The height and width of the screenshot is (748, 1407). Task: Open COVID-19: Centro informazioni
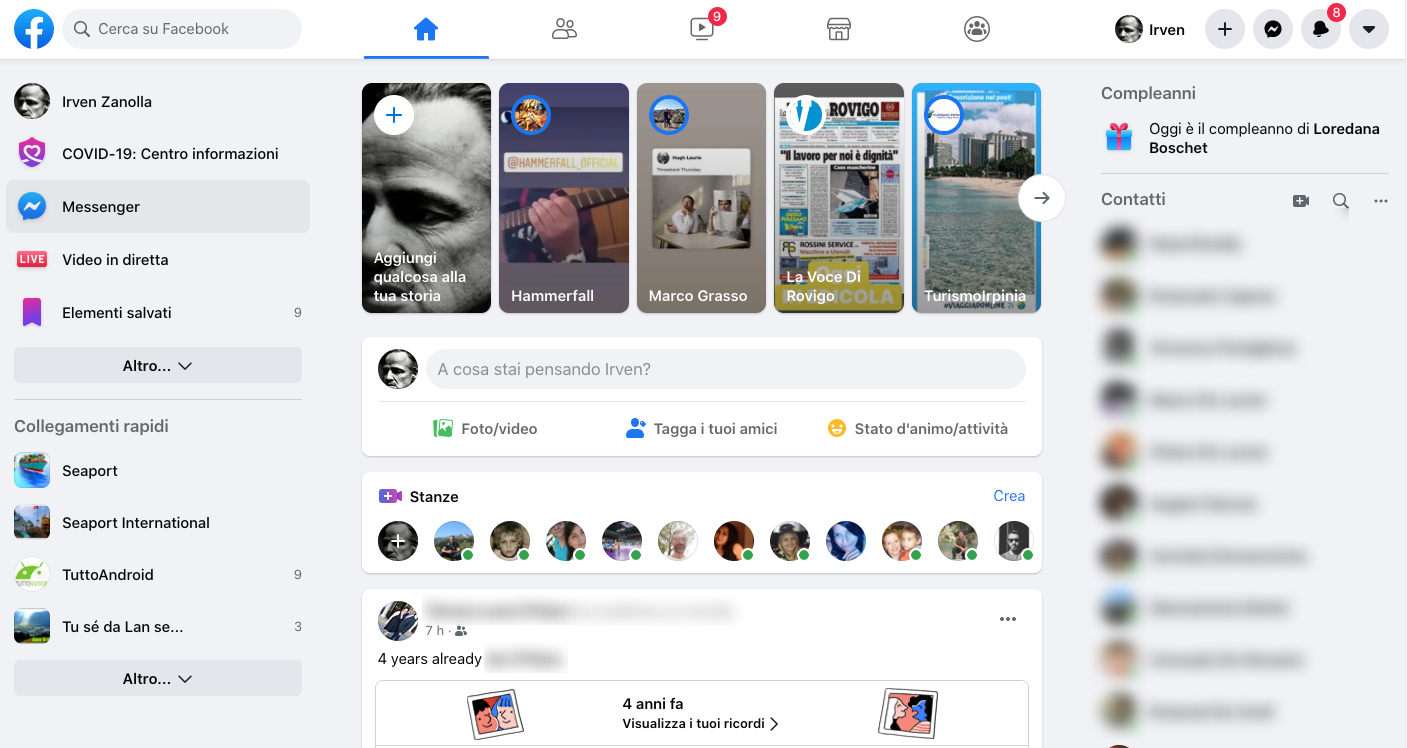coord(170,154)
